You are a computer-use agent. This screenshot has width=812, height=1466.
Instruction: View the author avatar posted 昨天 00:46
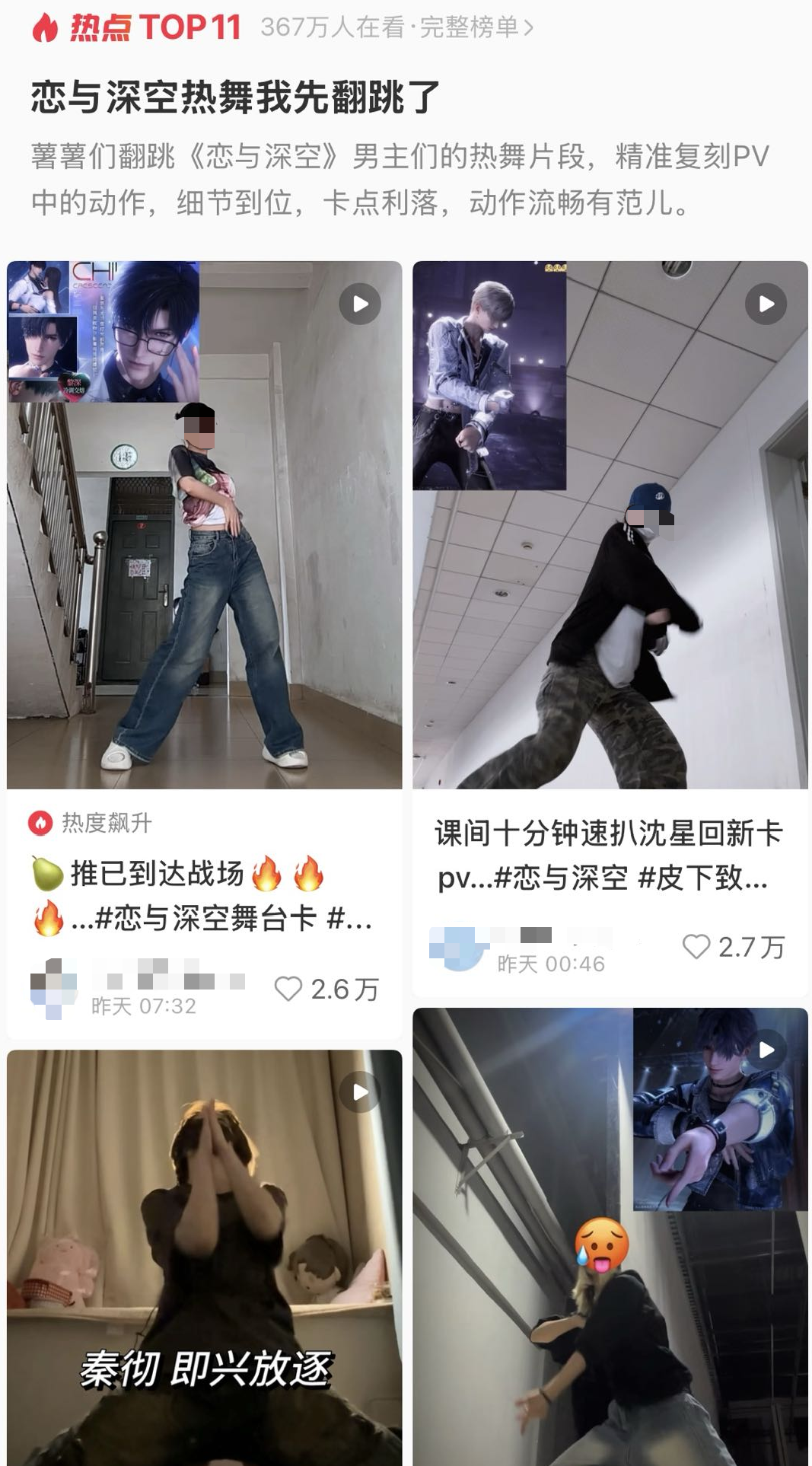[458, 948]
